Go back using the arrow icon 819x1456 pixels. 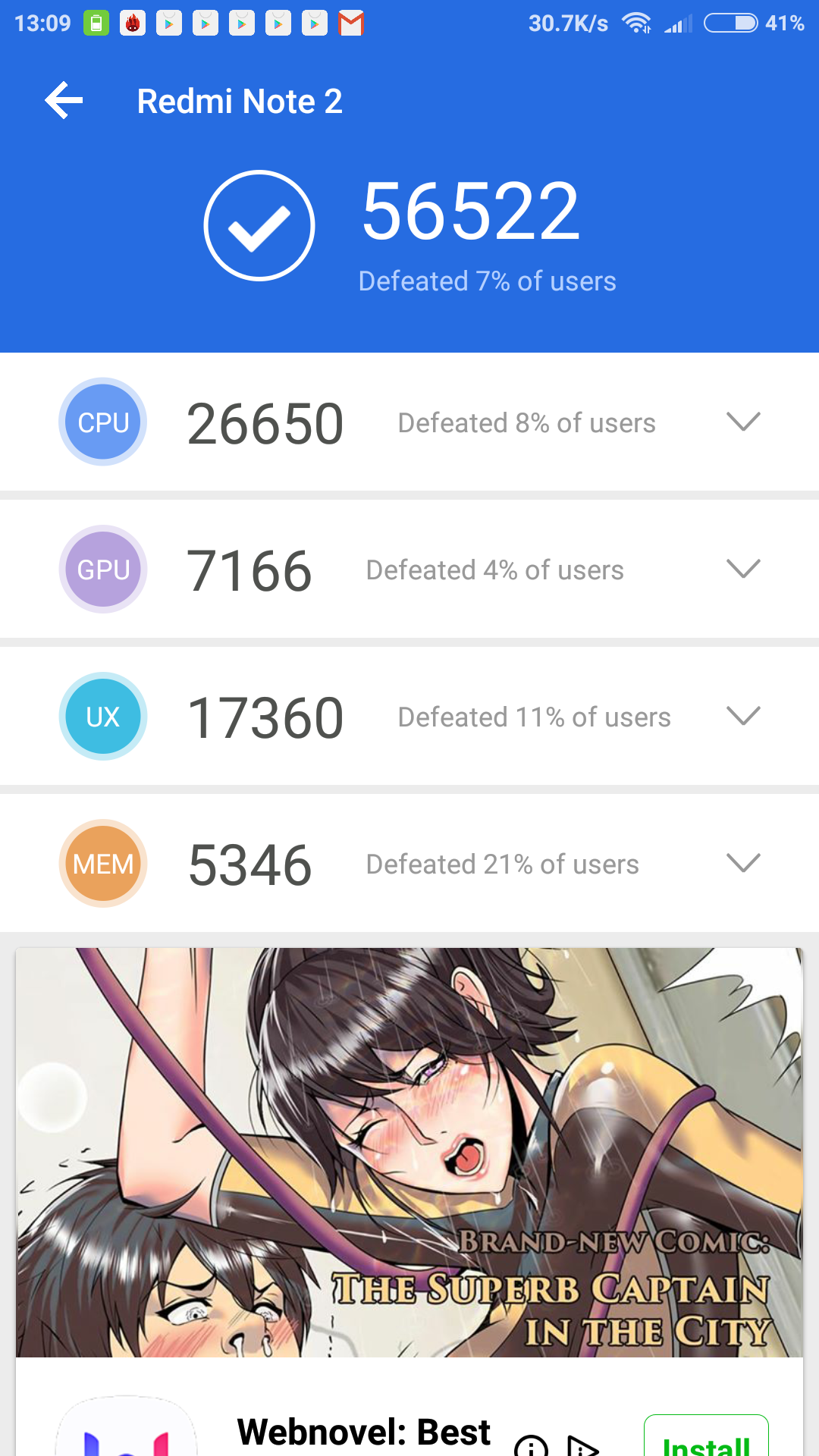pyautogui.click(x=64, y=101)
